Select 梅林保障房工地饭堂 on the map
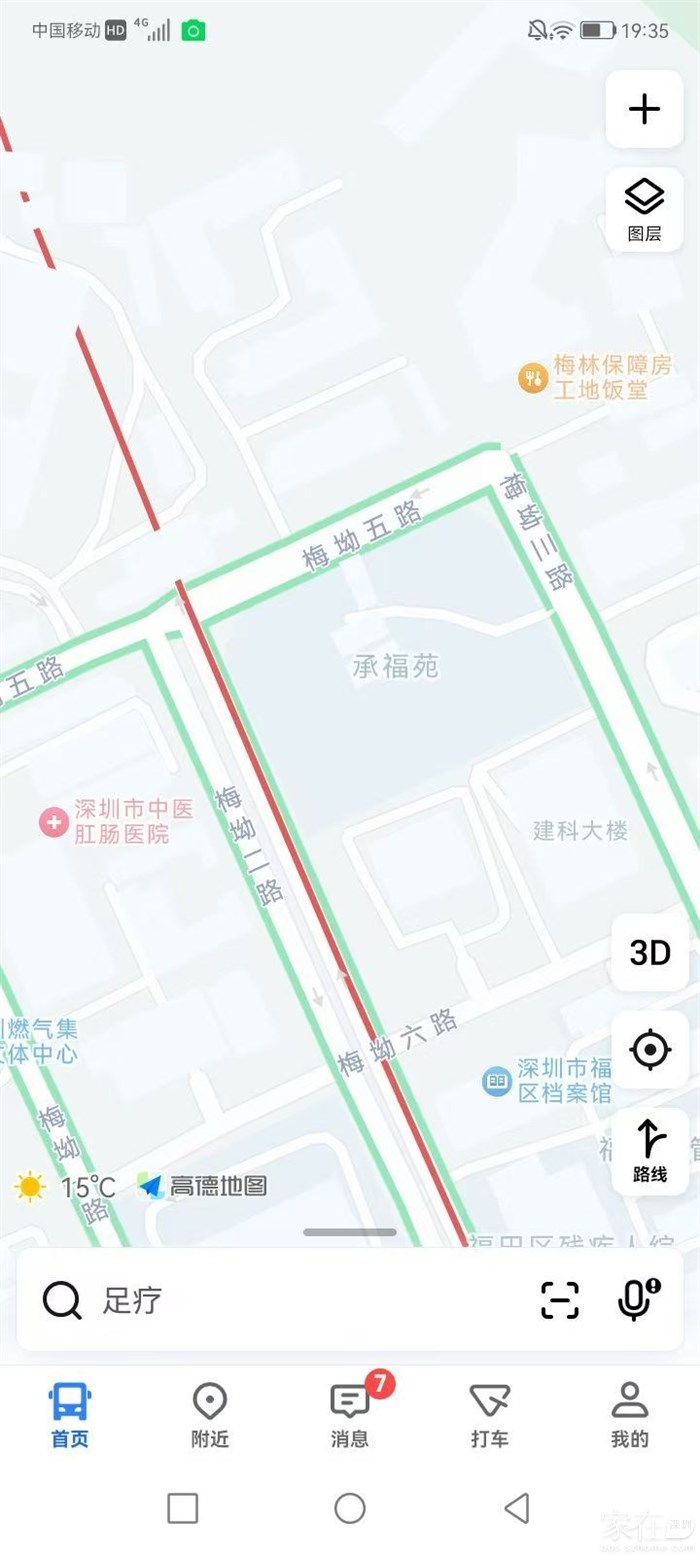 pos(533,377)
